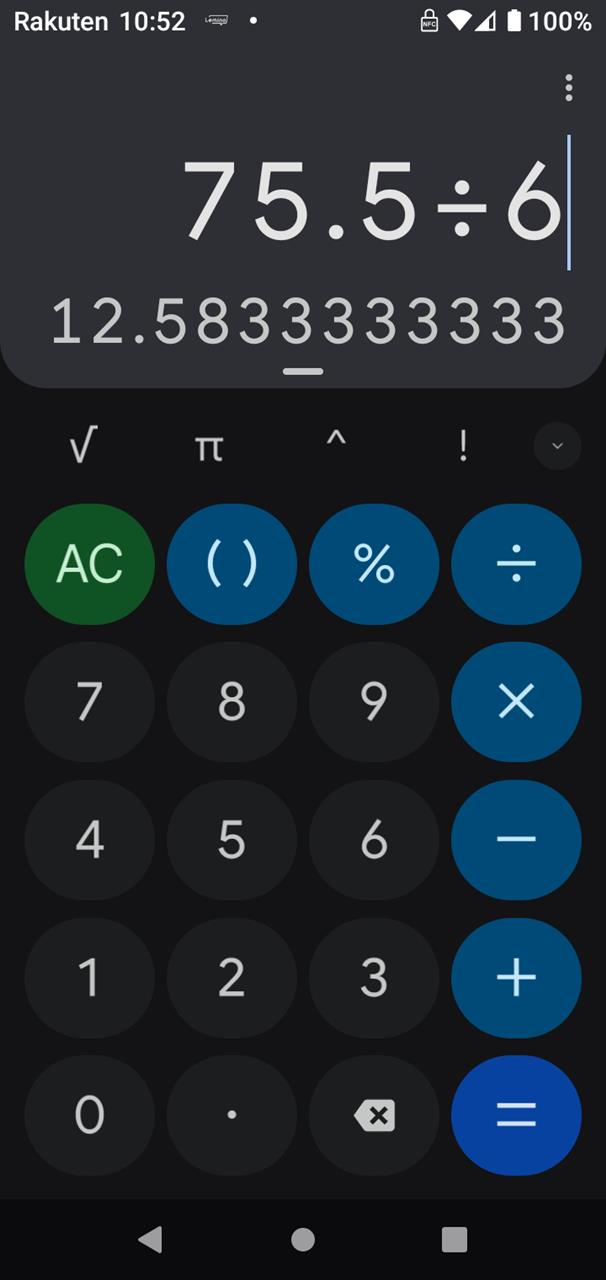Insert the square root function
The height and width of the screenshot is (1280, 606).
tap(83, 447)
